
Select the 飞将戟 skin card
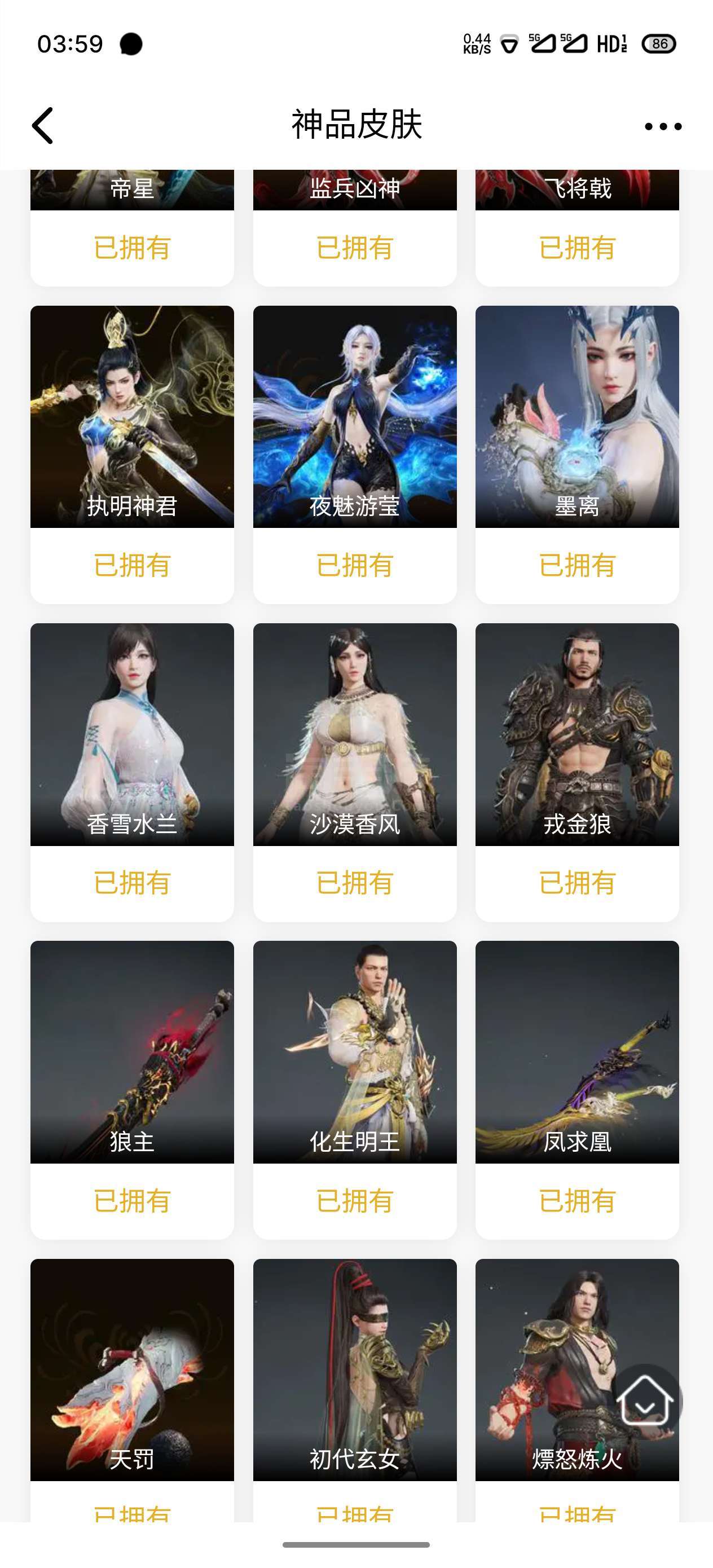point(577,228)
